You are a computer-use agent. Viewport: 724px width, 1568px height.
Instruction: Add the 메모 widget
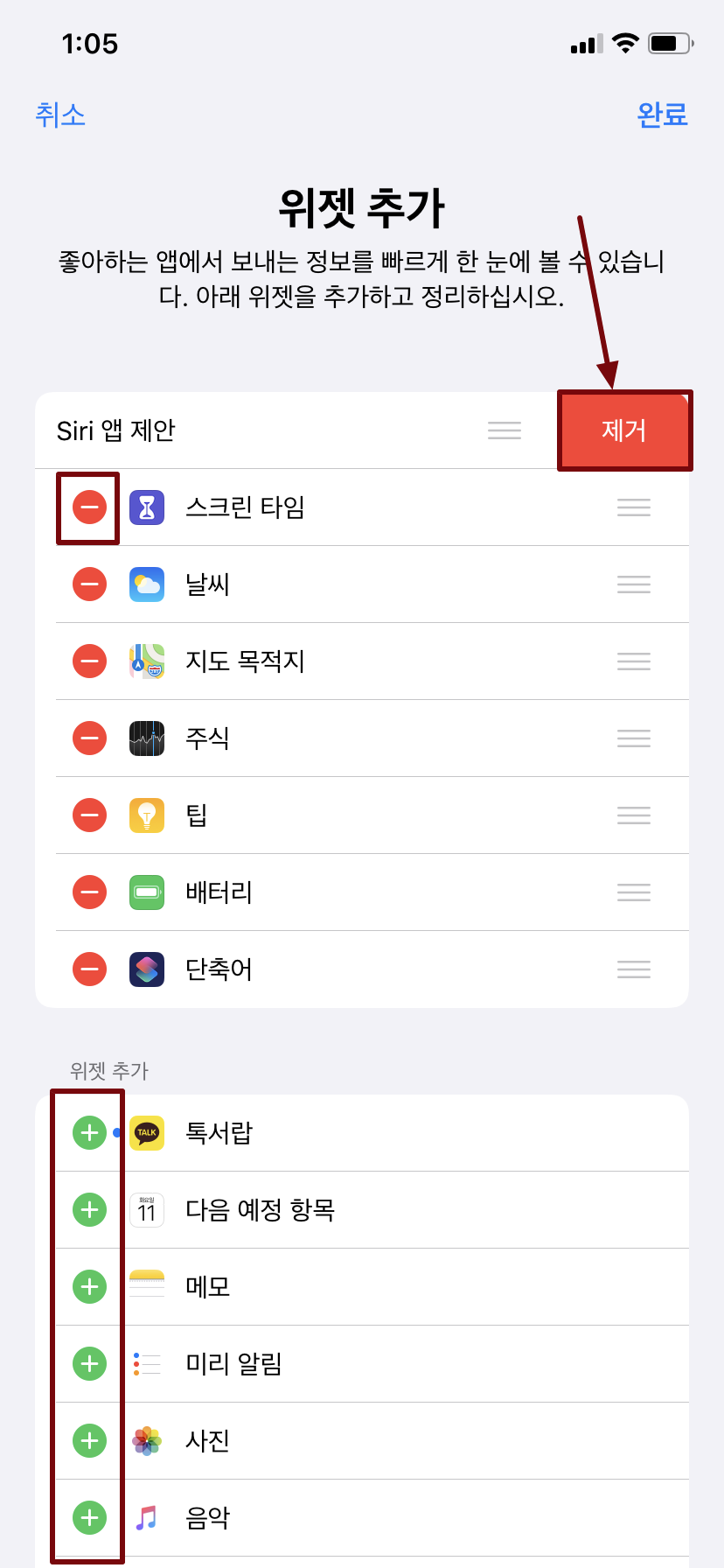tap(89, 1287)
